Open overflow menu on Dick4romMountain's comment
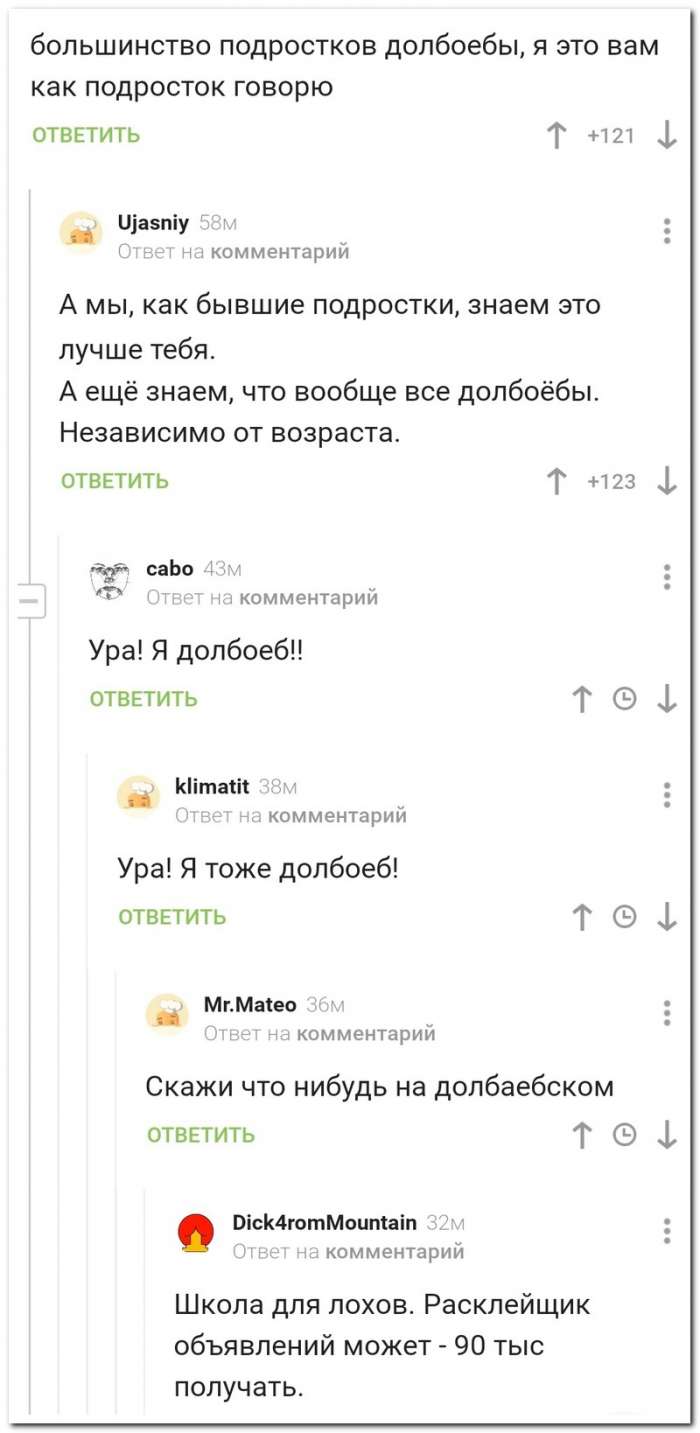Viewport: 700px width, 1433px height. pyautogui.click(x=667, y=1231)
